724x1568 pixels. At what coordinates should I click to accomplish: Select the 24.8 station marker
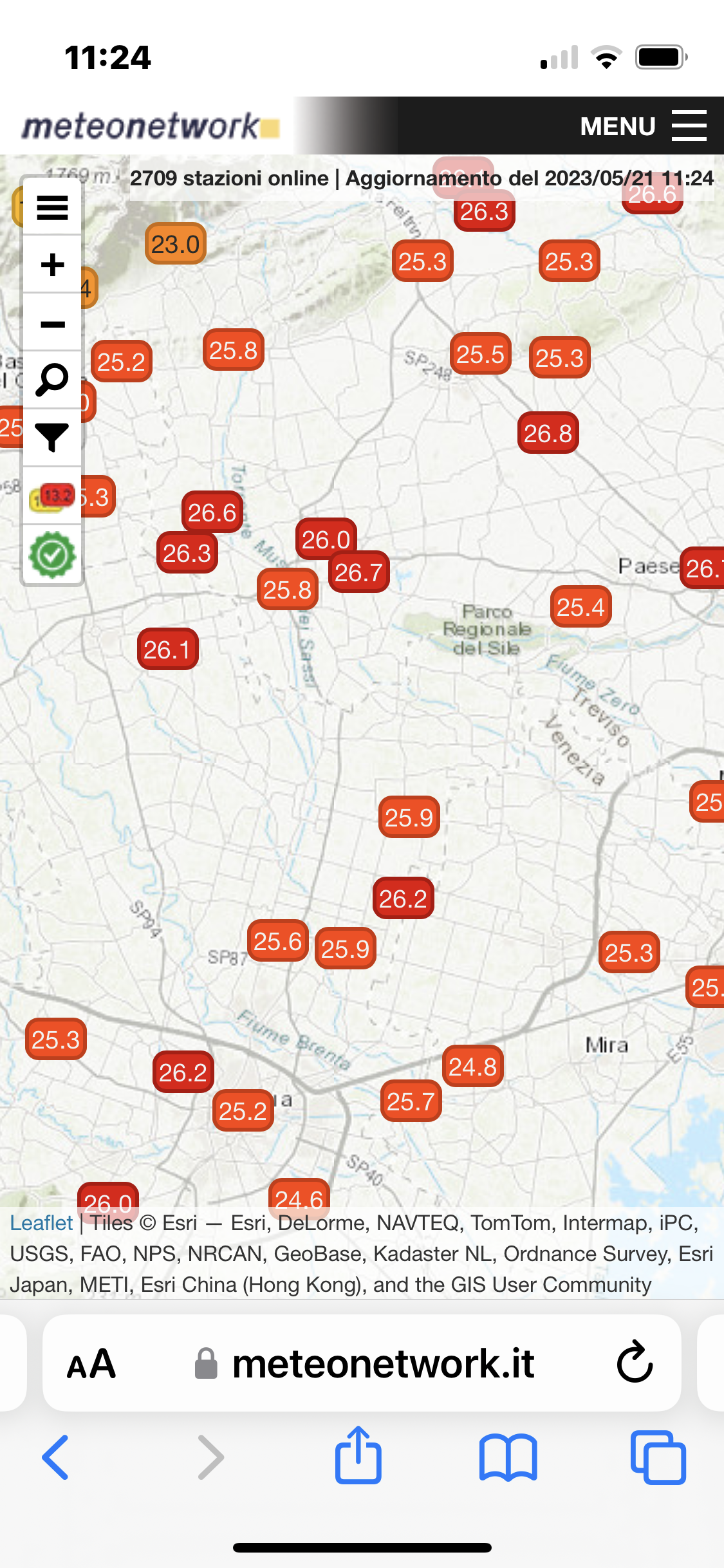tap(472, 1067)
